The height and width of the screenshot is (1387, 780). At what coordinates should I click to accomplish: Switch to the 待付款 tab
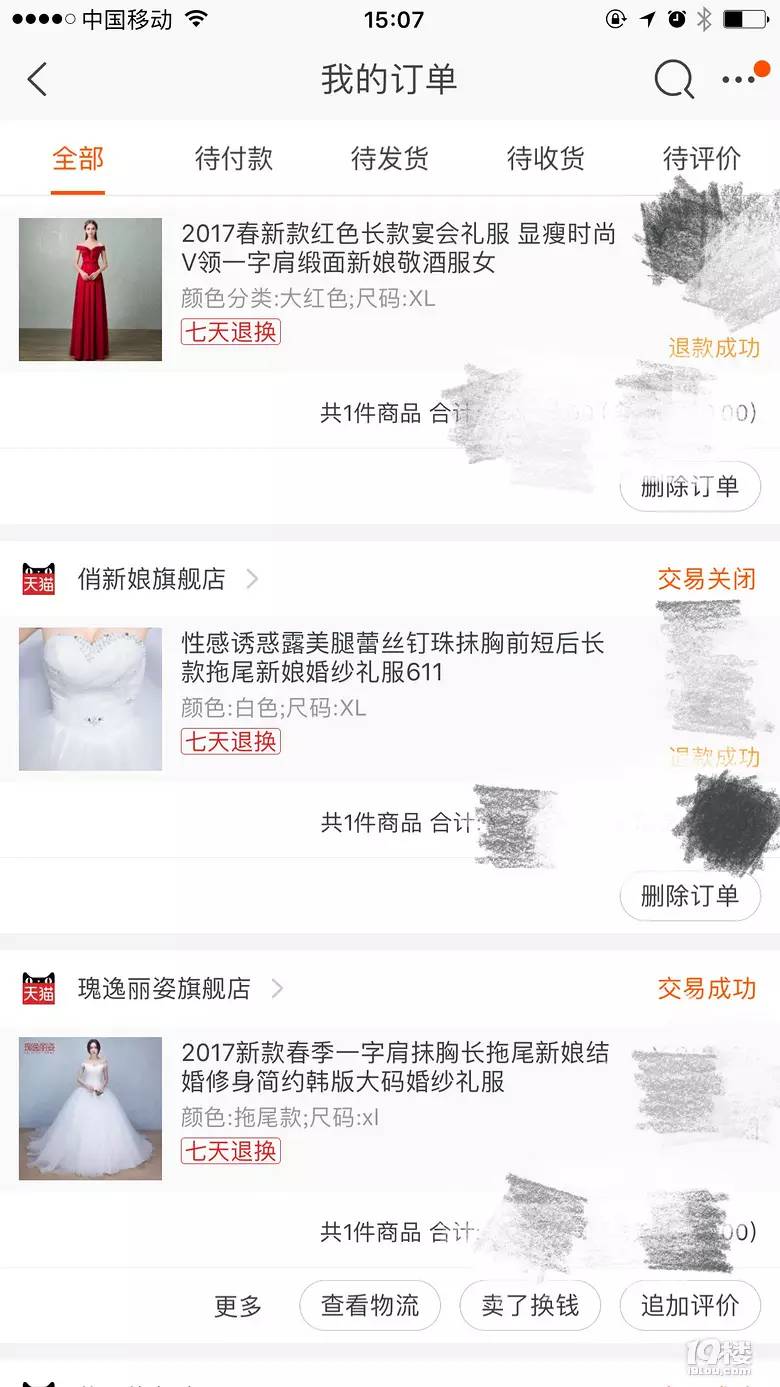tap(234, 158)
